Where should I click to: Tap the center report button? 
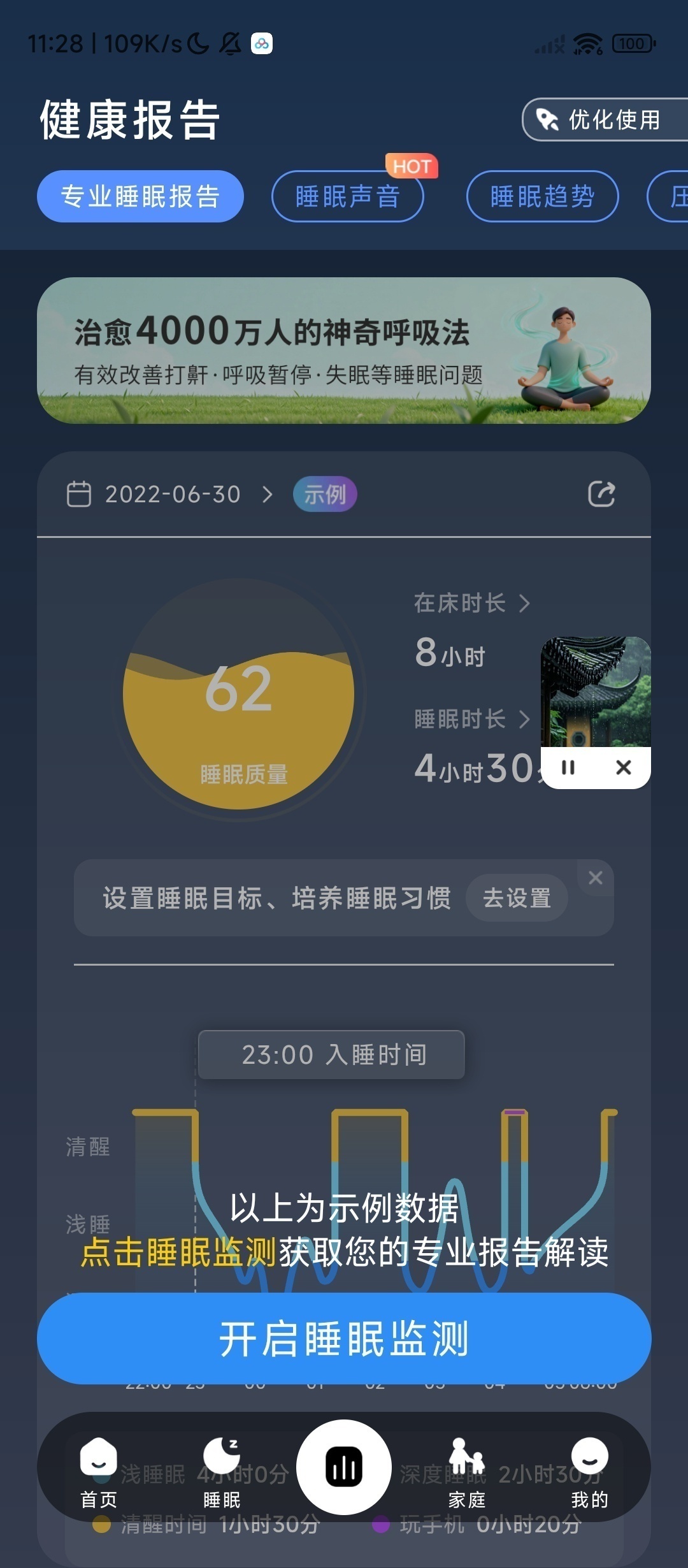pyautogui.click(x=344, y=1467)
